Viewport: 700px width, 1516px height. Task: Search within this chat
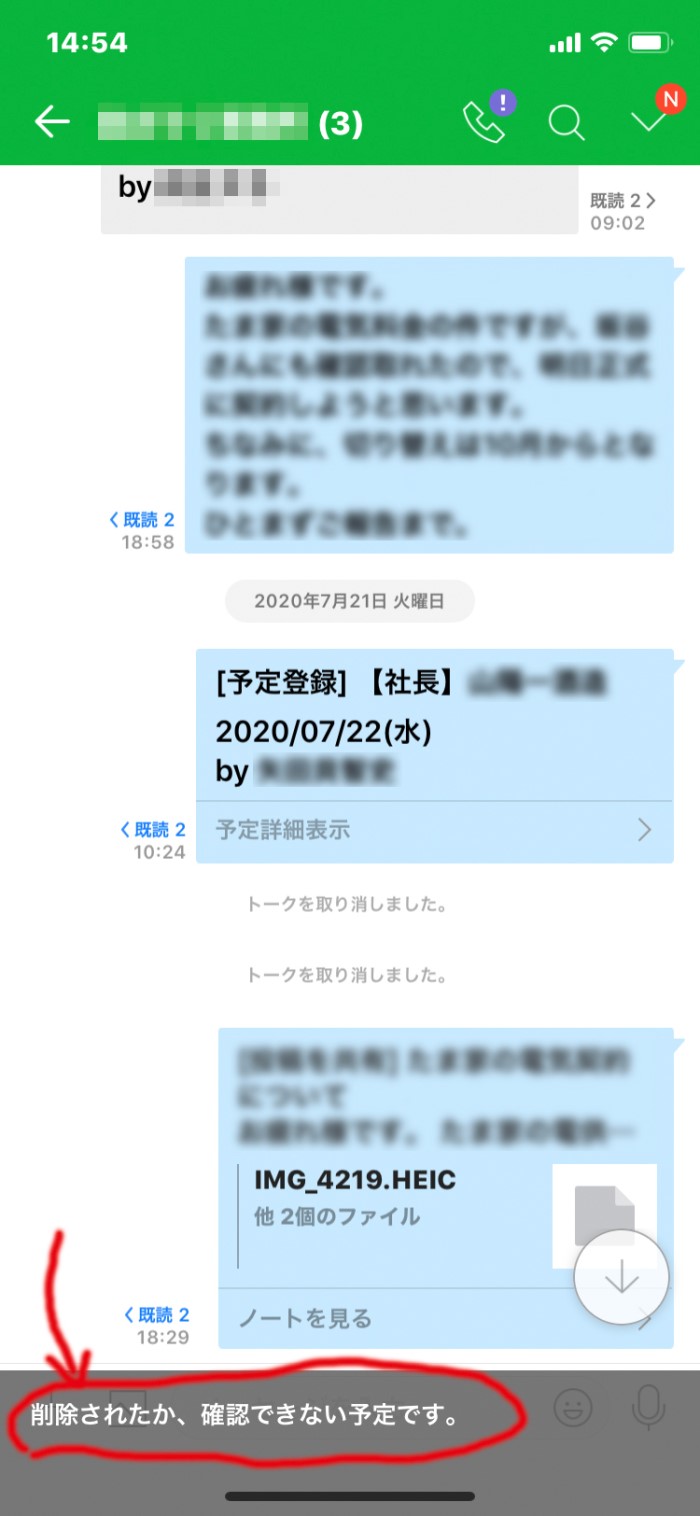click(566, 124)
